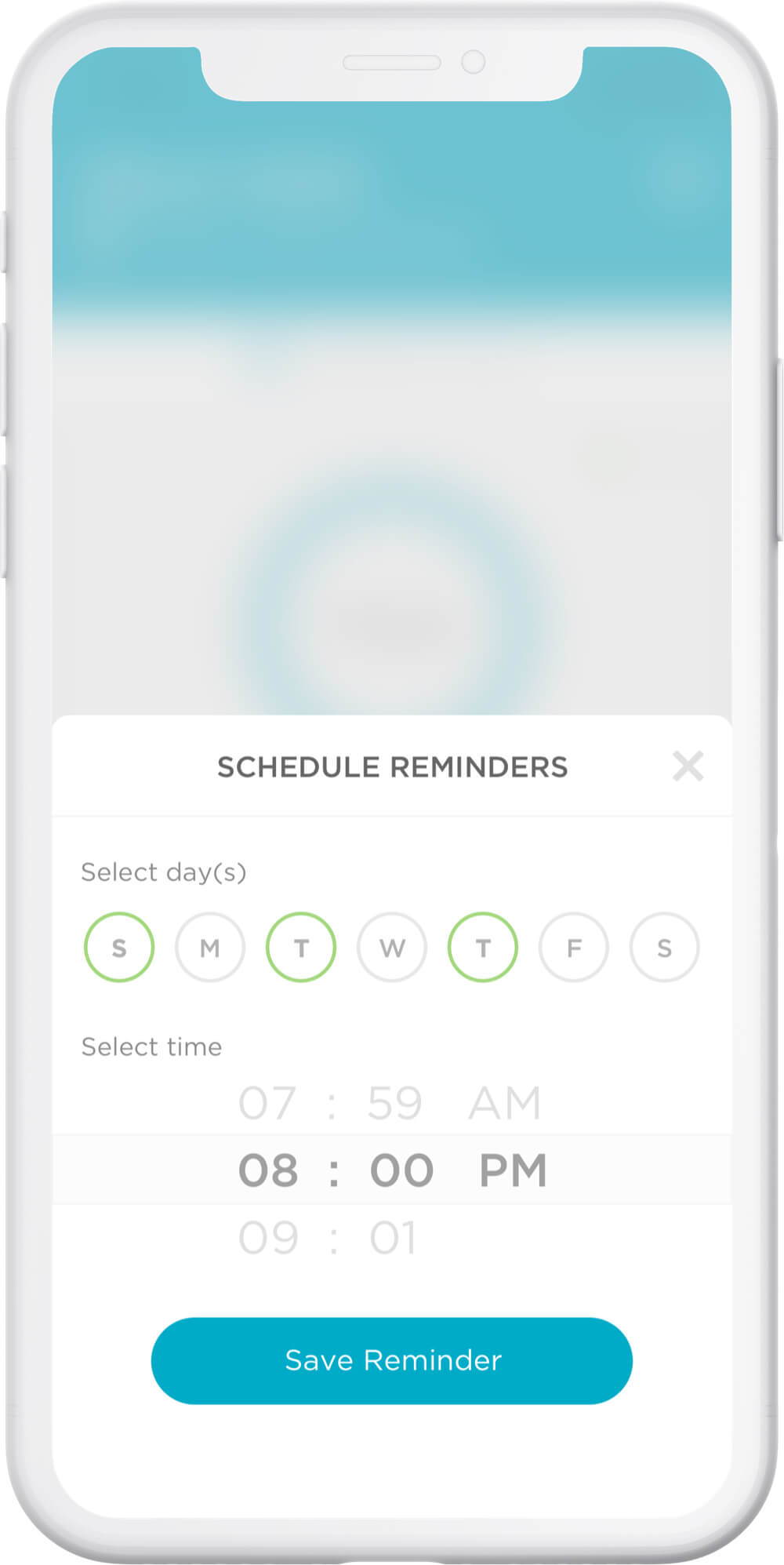Image resolution: width=784 pixels, height=1565 pixels.
Task: Select Wednesday for reminders
Action: coord(392,948)
